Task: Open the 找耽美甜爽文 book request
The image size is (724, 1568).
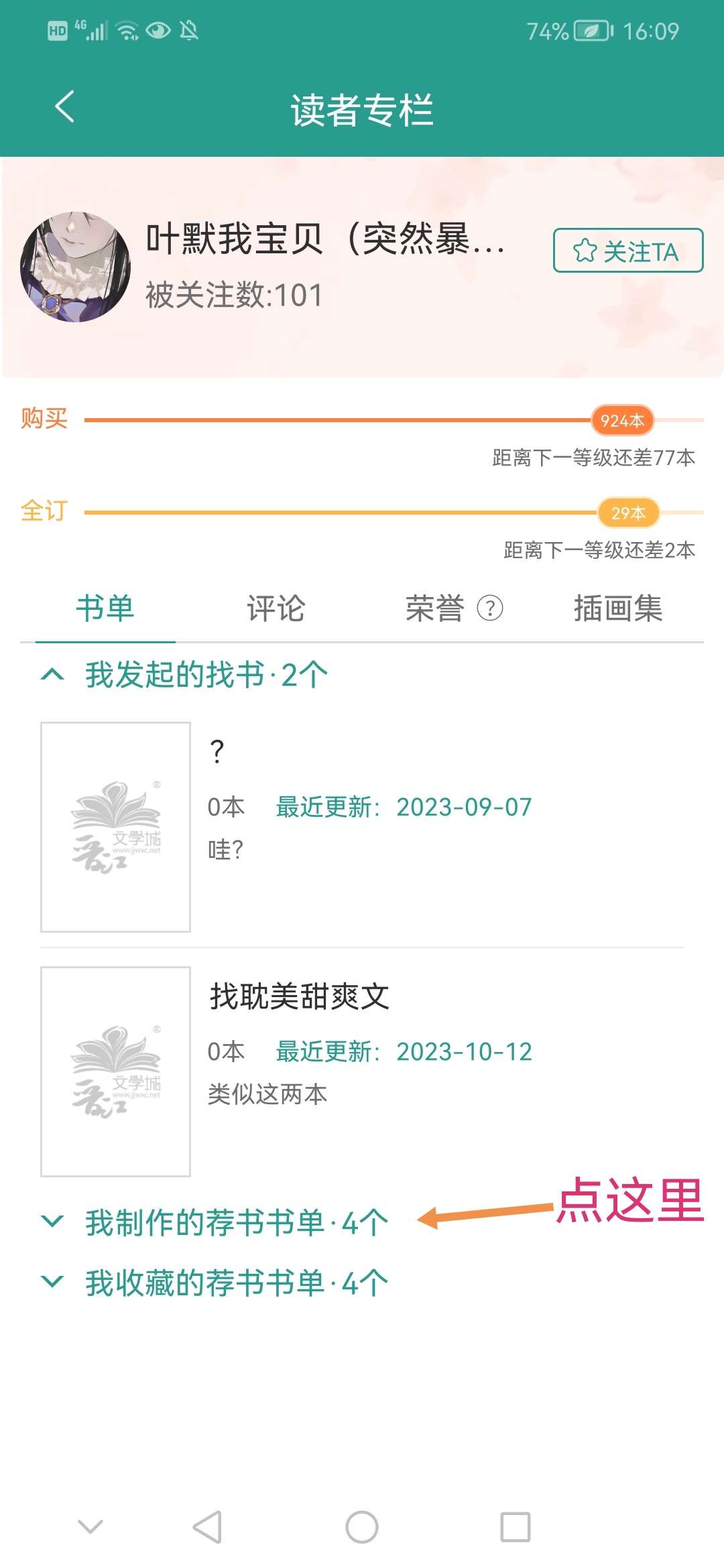Action: (362, 1071)
